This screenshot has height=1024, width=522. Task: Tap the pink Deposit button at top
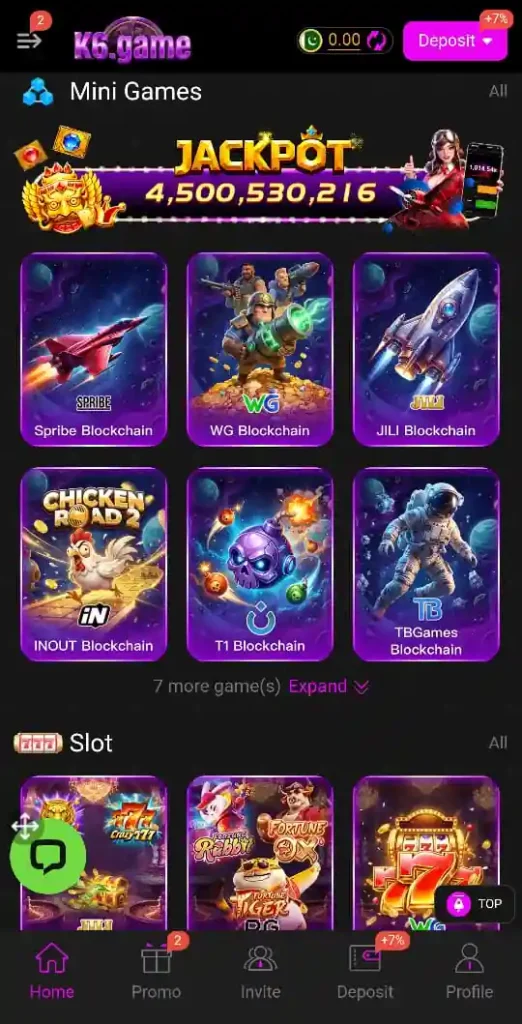pyautogui.click(x=455, y=40)
